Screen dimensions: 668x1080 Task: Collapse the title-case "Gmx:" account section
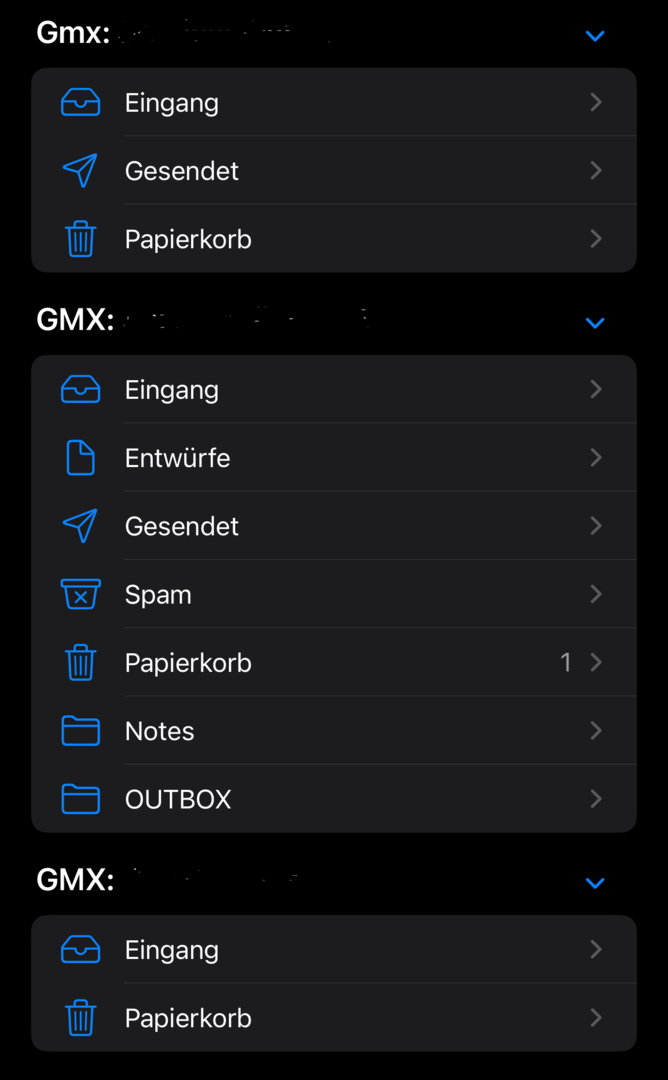595,36
